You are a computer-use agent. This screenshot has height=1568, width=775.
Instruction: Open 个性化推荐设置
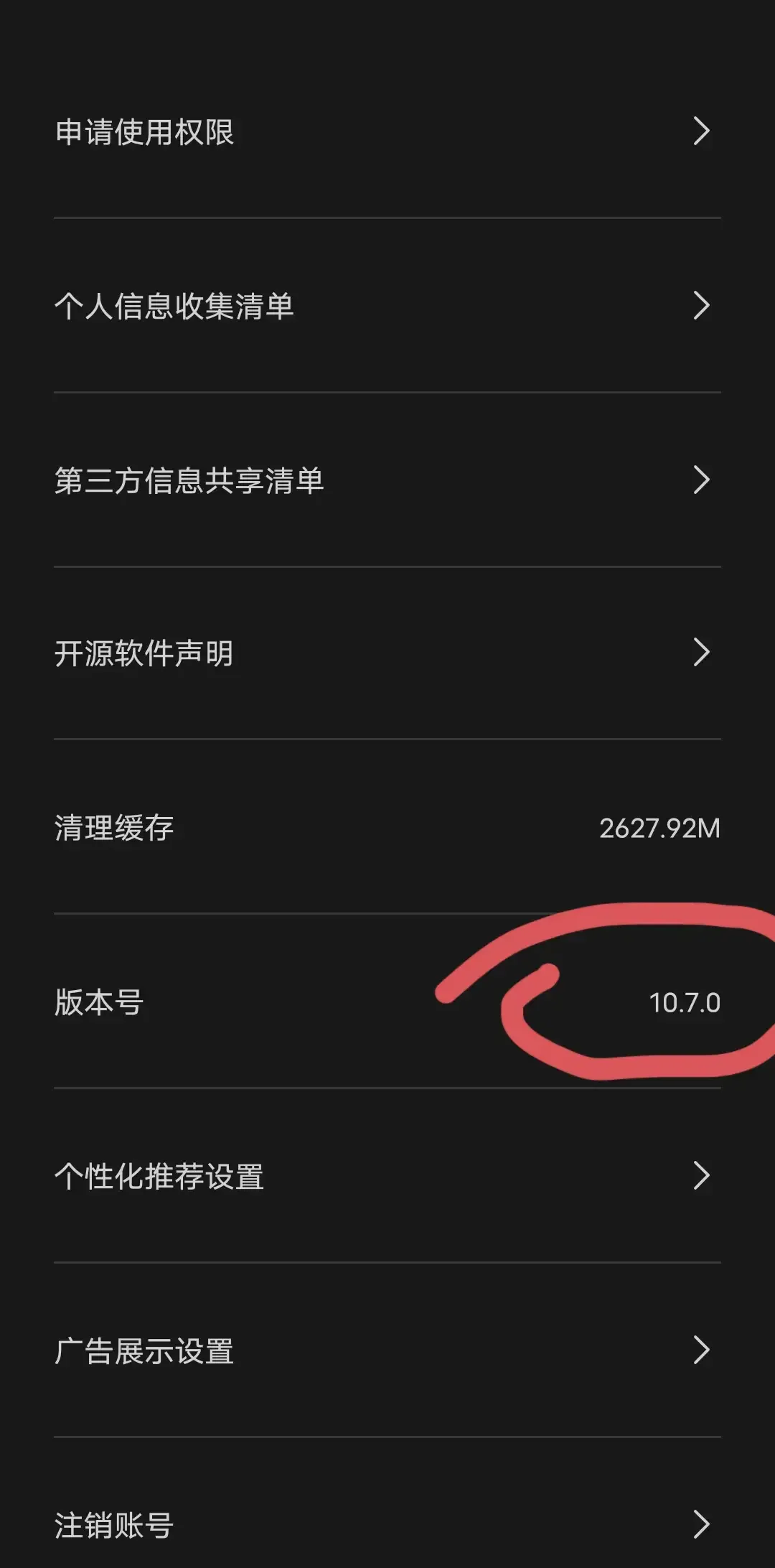pos(387,1176)
